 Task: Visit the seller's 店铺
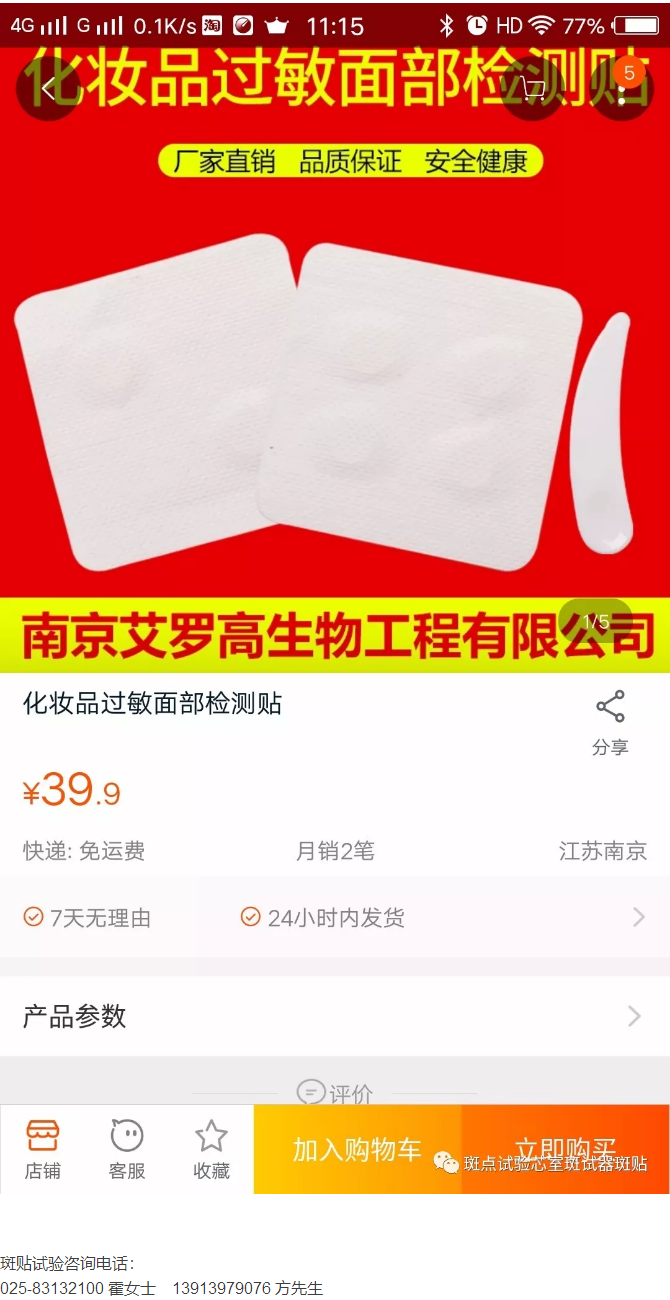click(42, 1149)
